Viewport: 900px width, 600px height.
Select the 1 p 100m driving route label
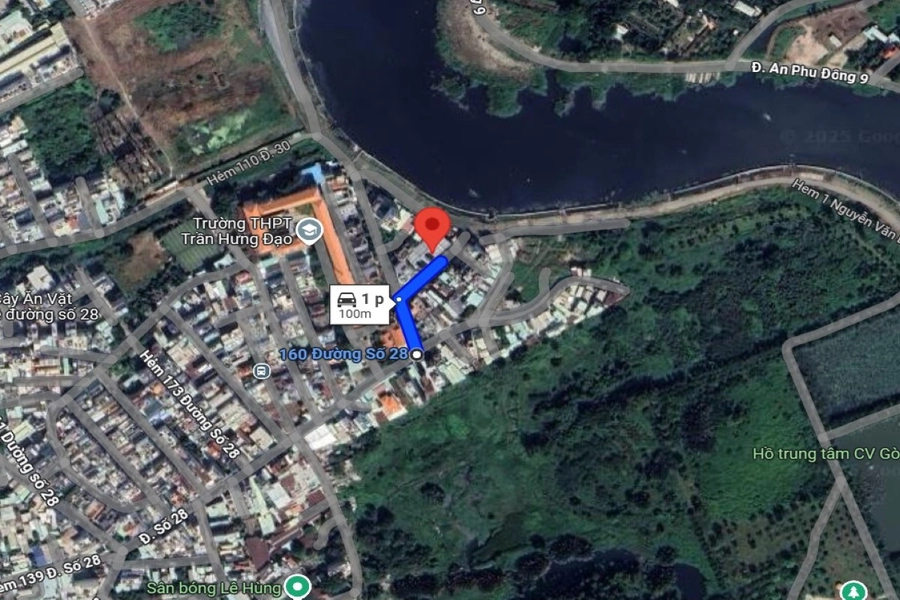tap(362, 304)
